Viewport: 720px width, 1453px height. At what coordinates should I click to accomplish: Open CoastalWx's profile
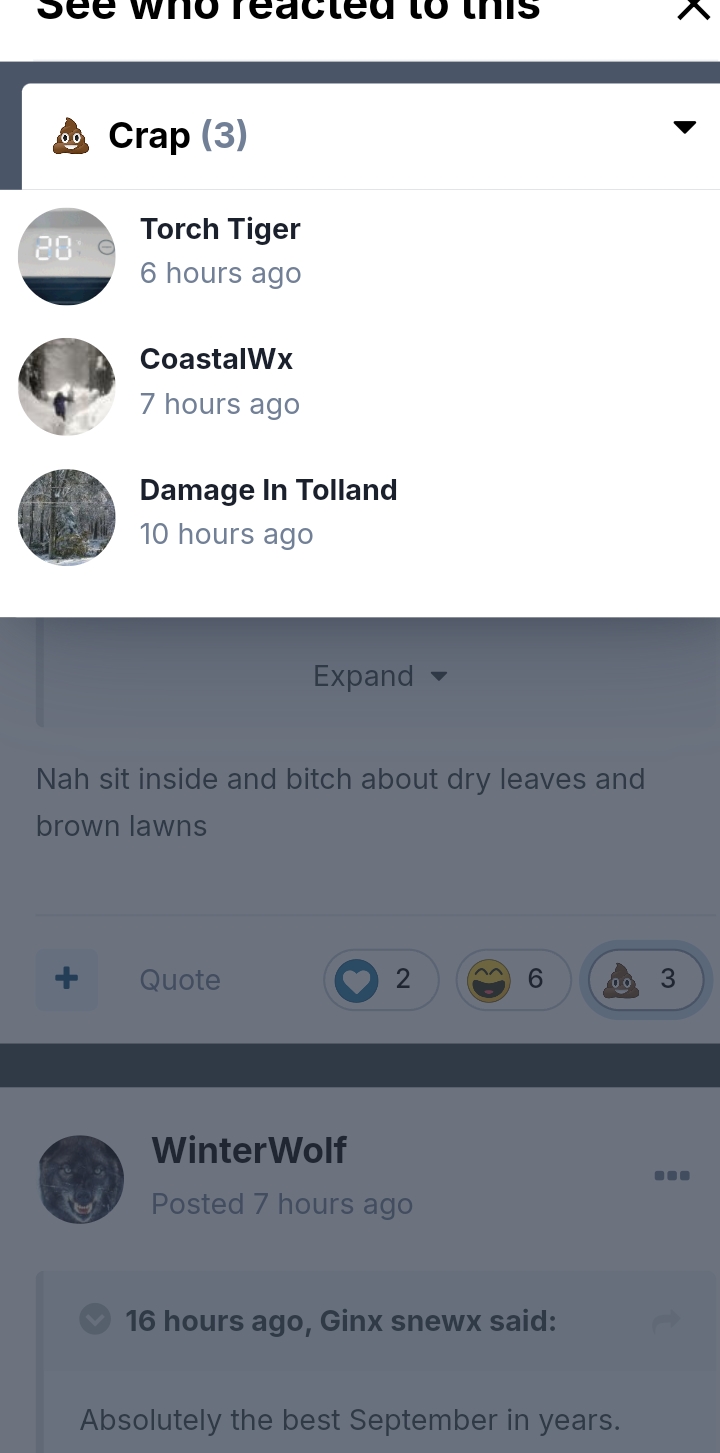coord(216,359)
